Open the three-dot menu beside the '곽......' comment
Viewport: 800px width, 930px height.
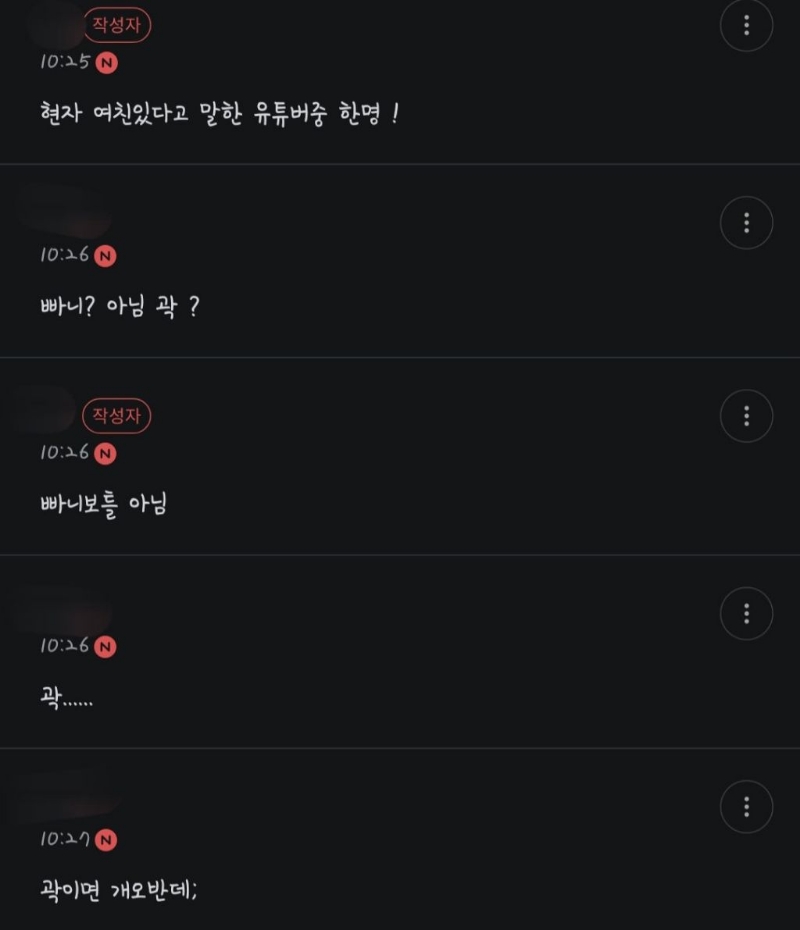point(745,613)
